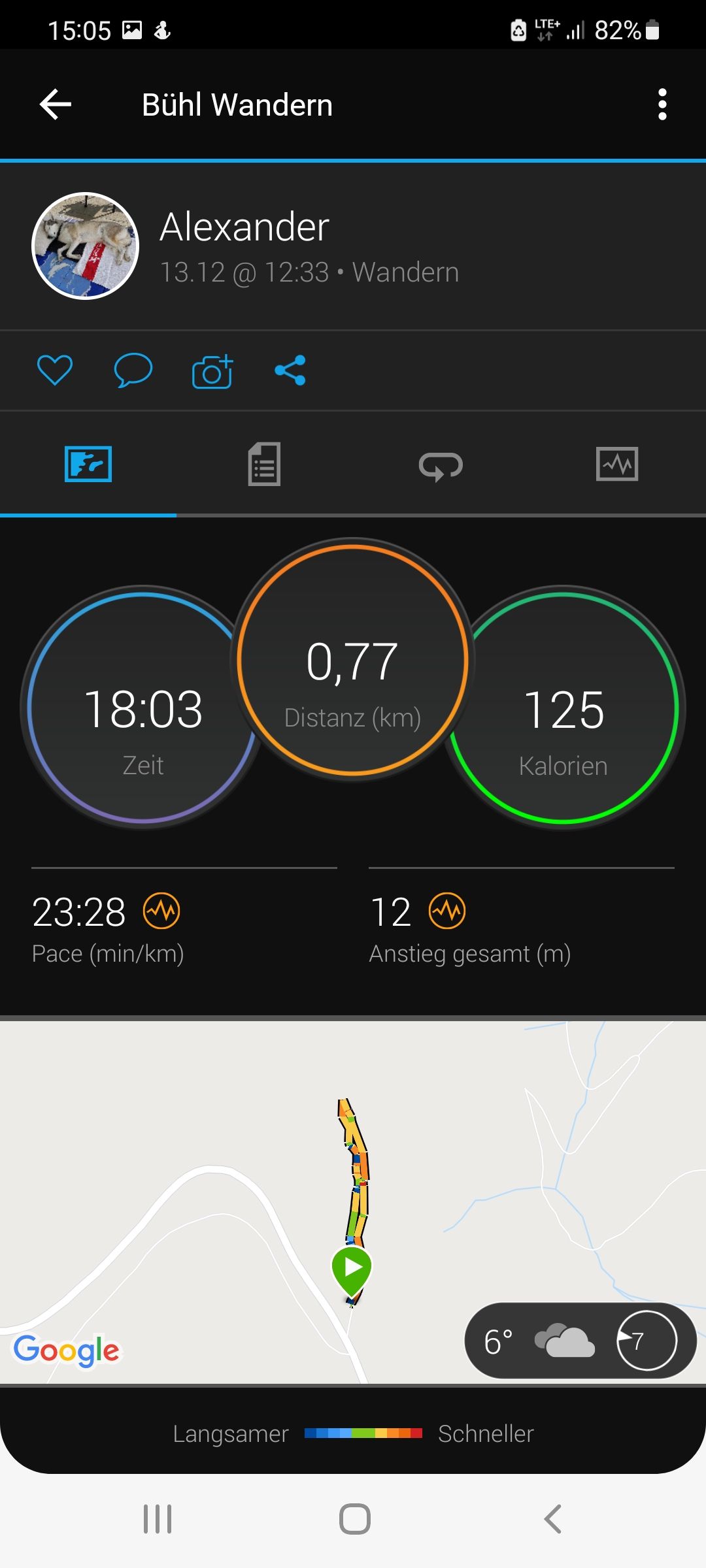Share the Bühl Wandern activity
The height and width of the screenshot is (1568, 706).
(x=290, y=370)
